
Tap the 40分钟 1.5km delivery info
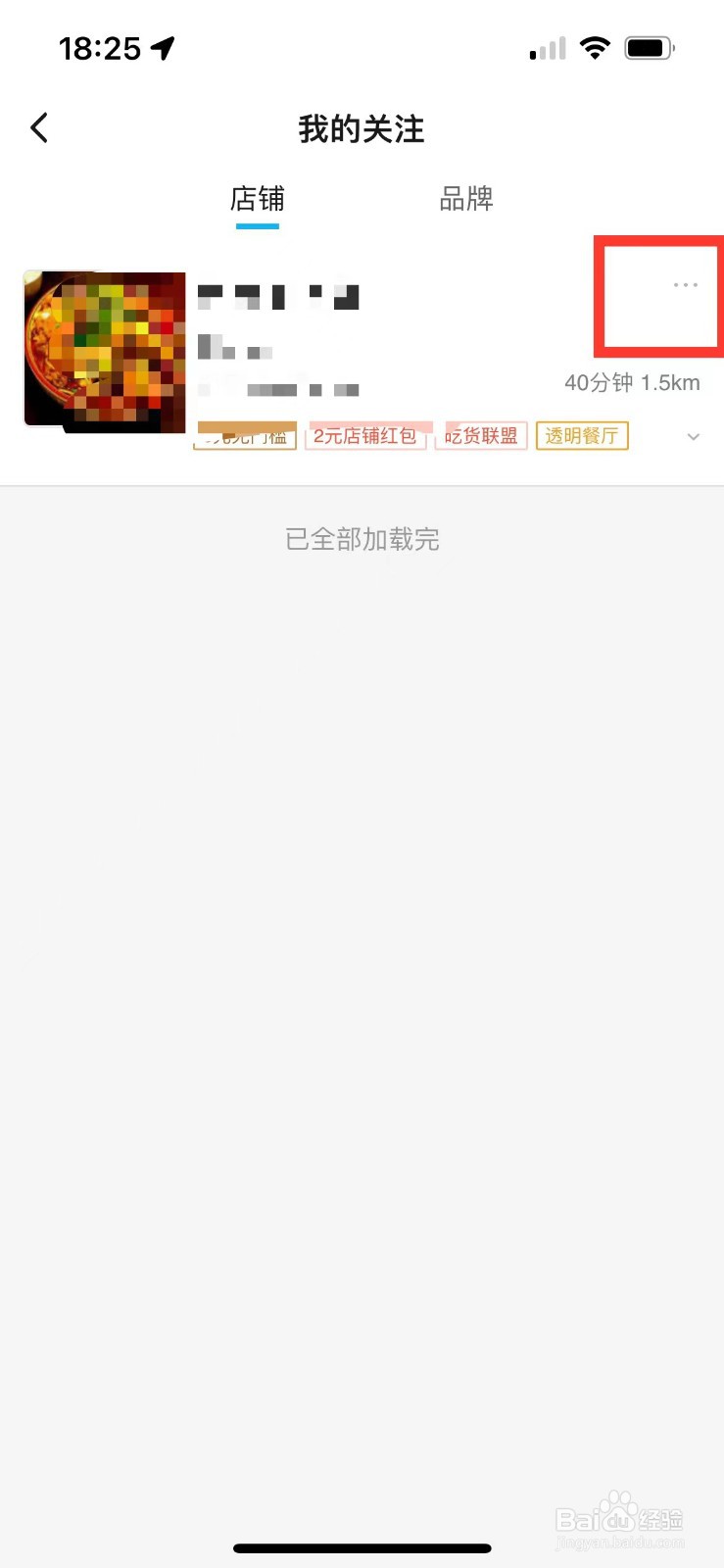click(x=633, y=383)
